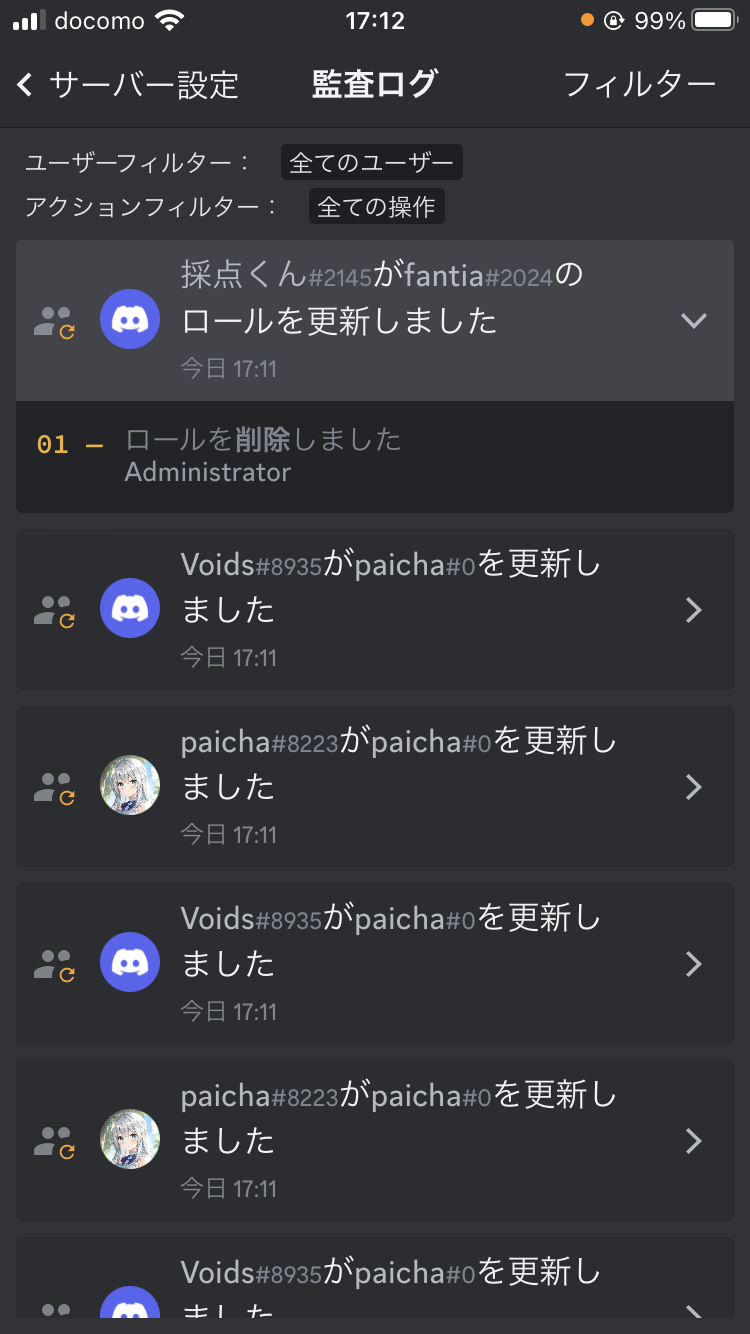Go back to サーバー設定
750x1334 pixels.
(127, 85)
